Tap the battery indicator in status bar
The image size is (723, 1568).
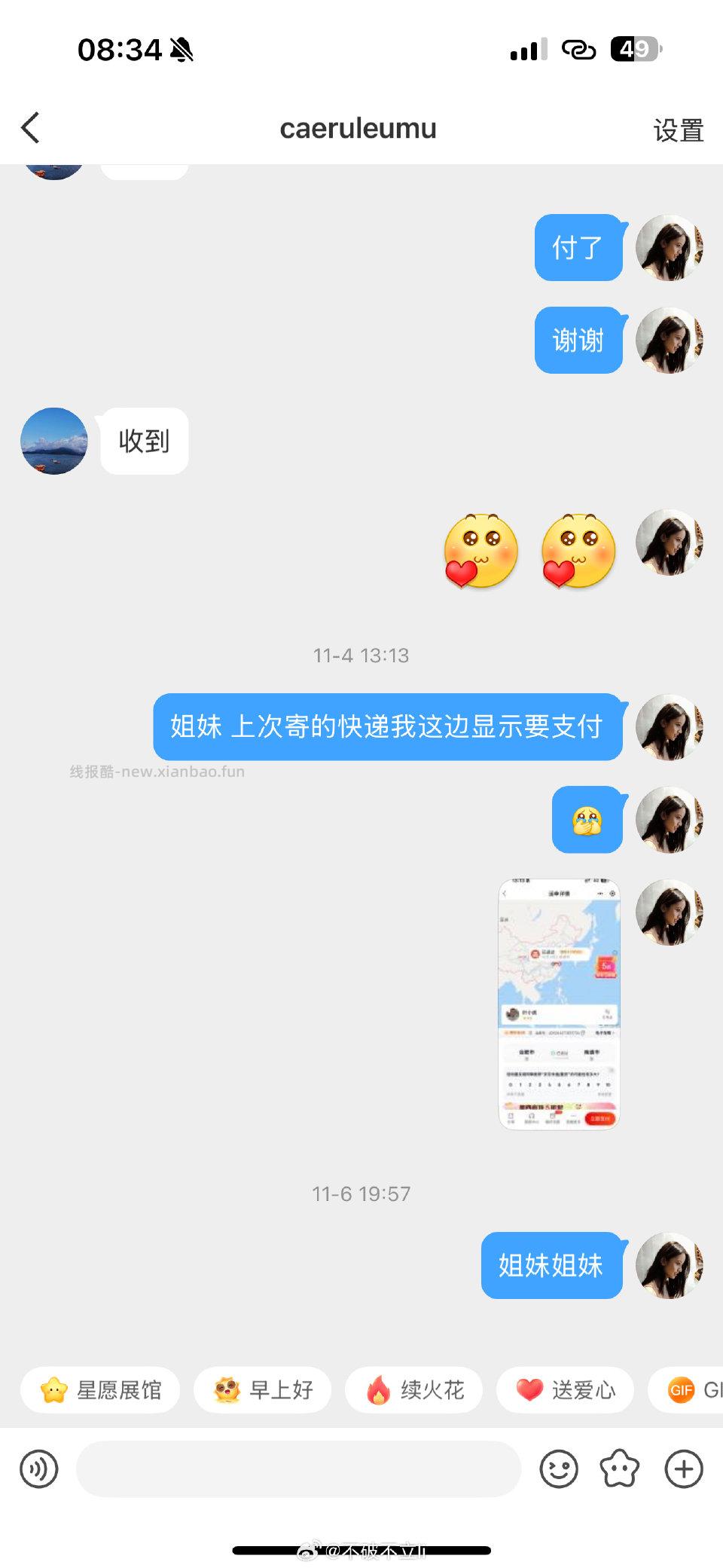pyautogui.click(x=636, y=50)
